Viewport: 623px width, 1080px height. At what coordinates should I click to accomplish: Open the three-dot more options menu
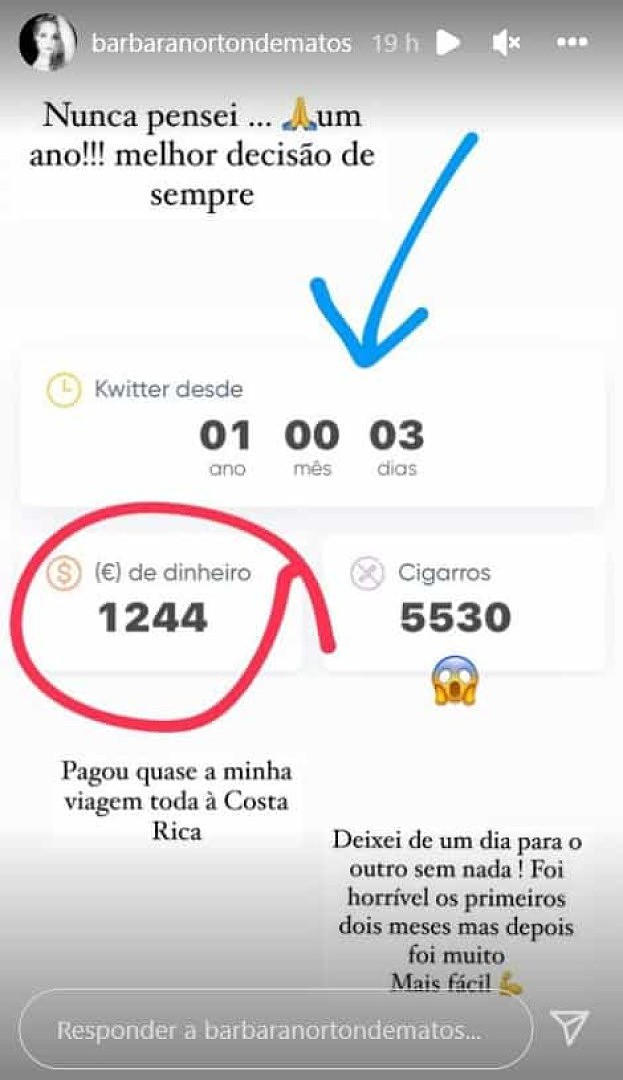pos(571,43)
